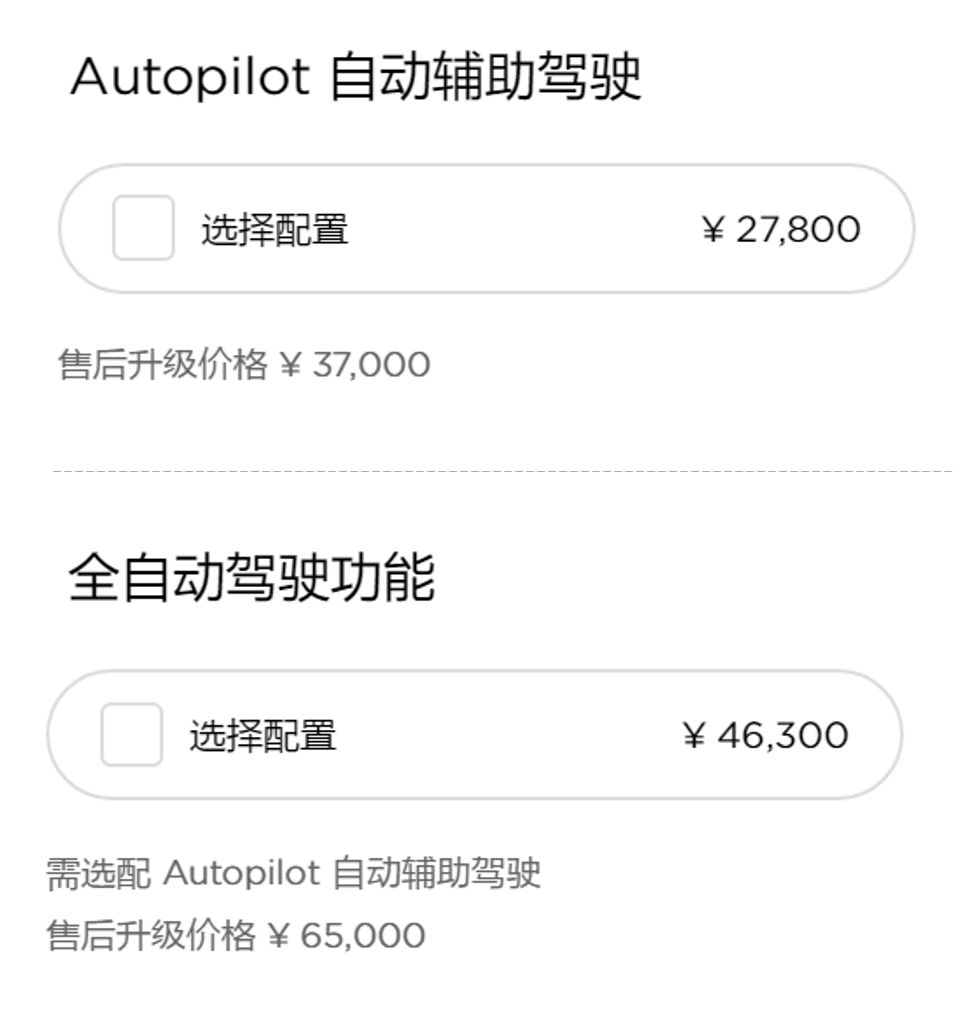
Task: Check the 全自动驾驶功能 选择配置 box
Action: [131, 735]
